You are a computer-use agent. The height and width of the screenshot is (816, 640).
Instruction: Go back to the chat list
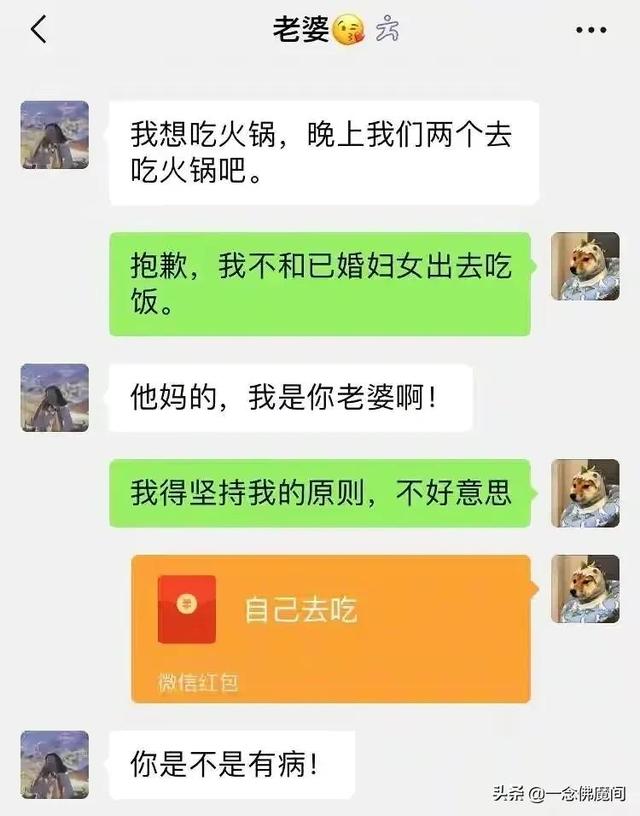[38, 30]
